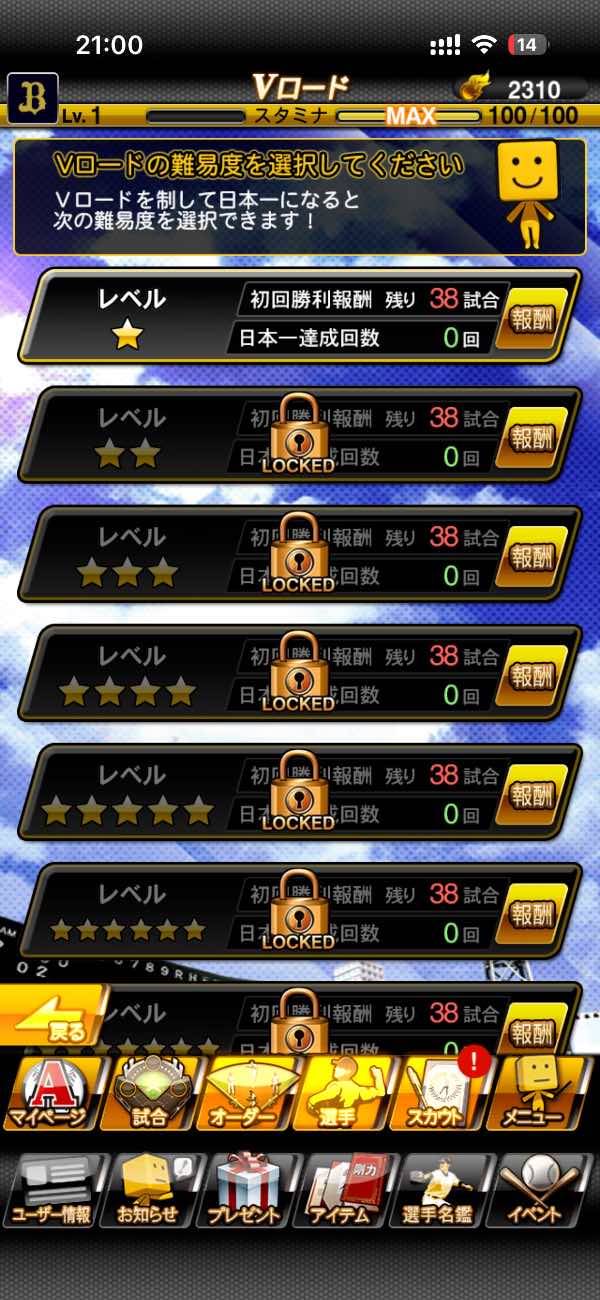
Task: View 報酬 for the two-star level
Action: click(537, 437)
